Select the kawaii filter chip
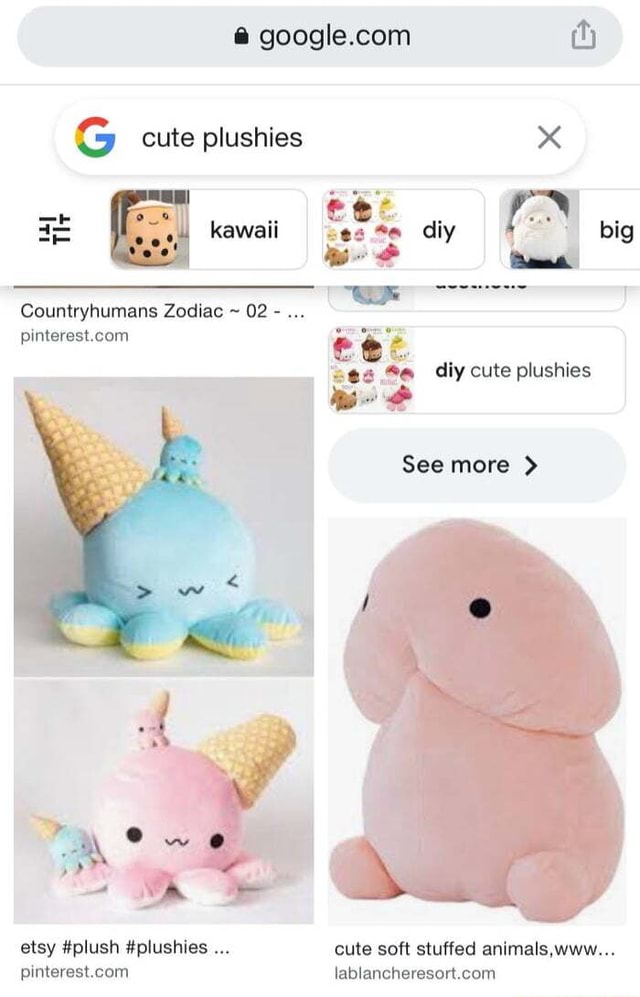The width and height of the screenshot is (640, 997). coord(209,230)
